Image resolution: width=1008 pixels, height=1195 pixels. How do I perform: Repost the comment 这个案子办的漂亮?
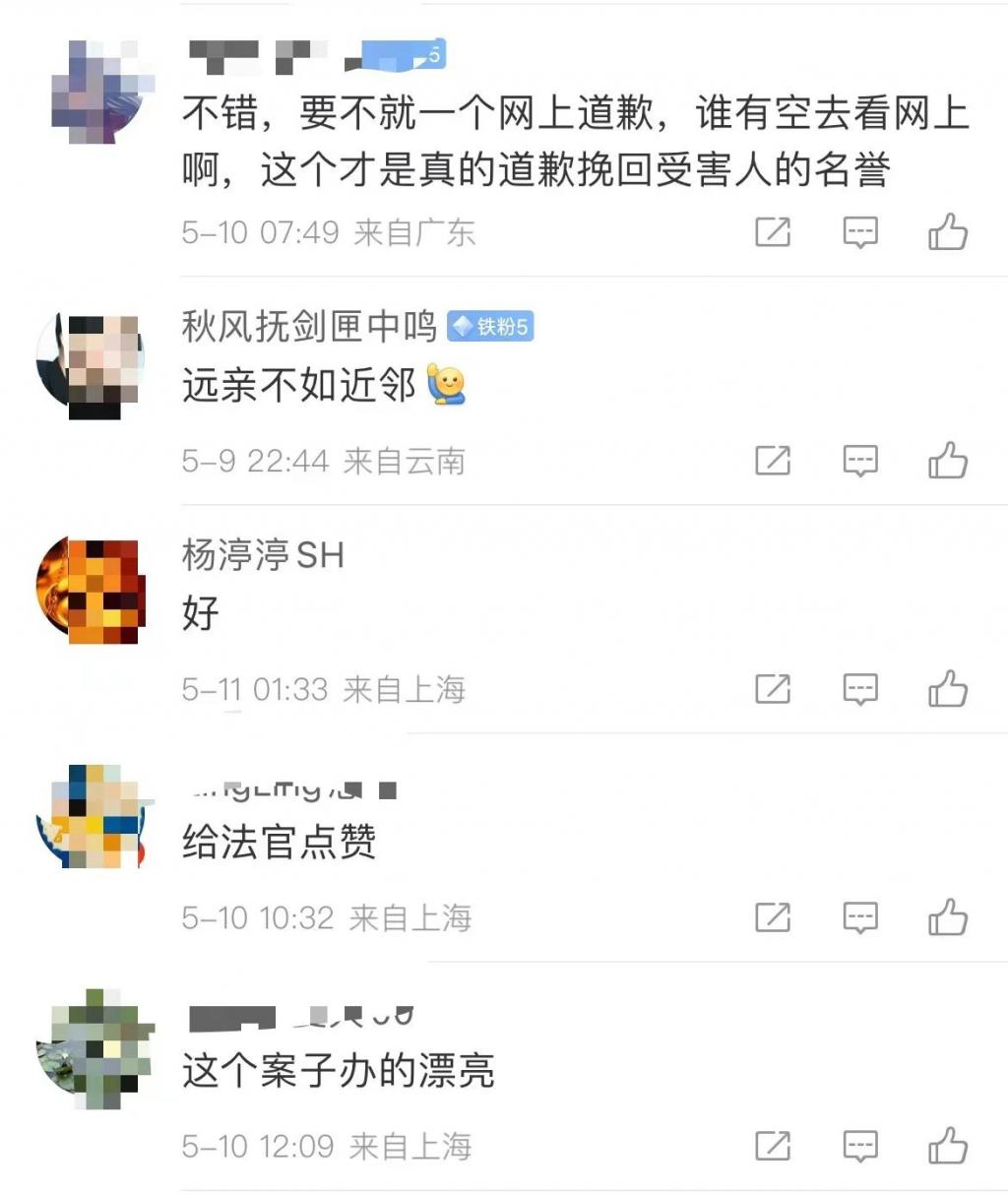click(773, 1146)
